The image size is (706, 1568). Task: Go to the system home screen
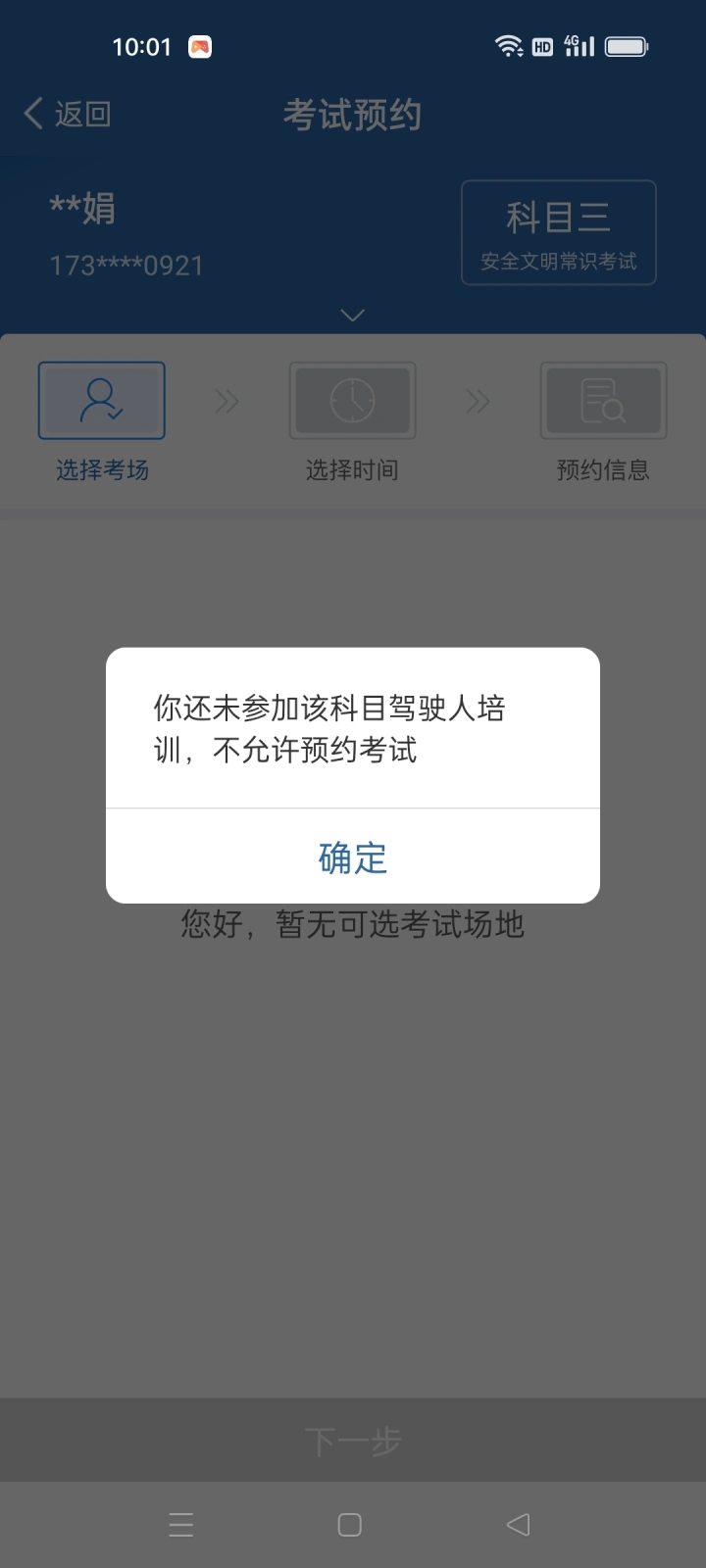[x=350, y=1525]
